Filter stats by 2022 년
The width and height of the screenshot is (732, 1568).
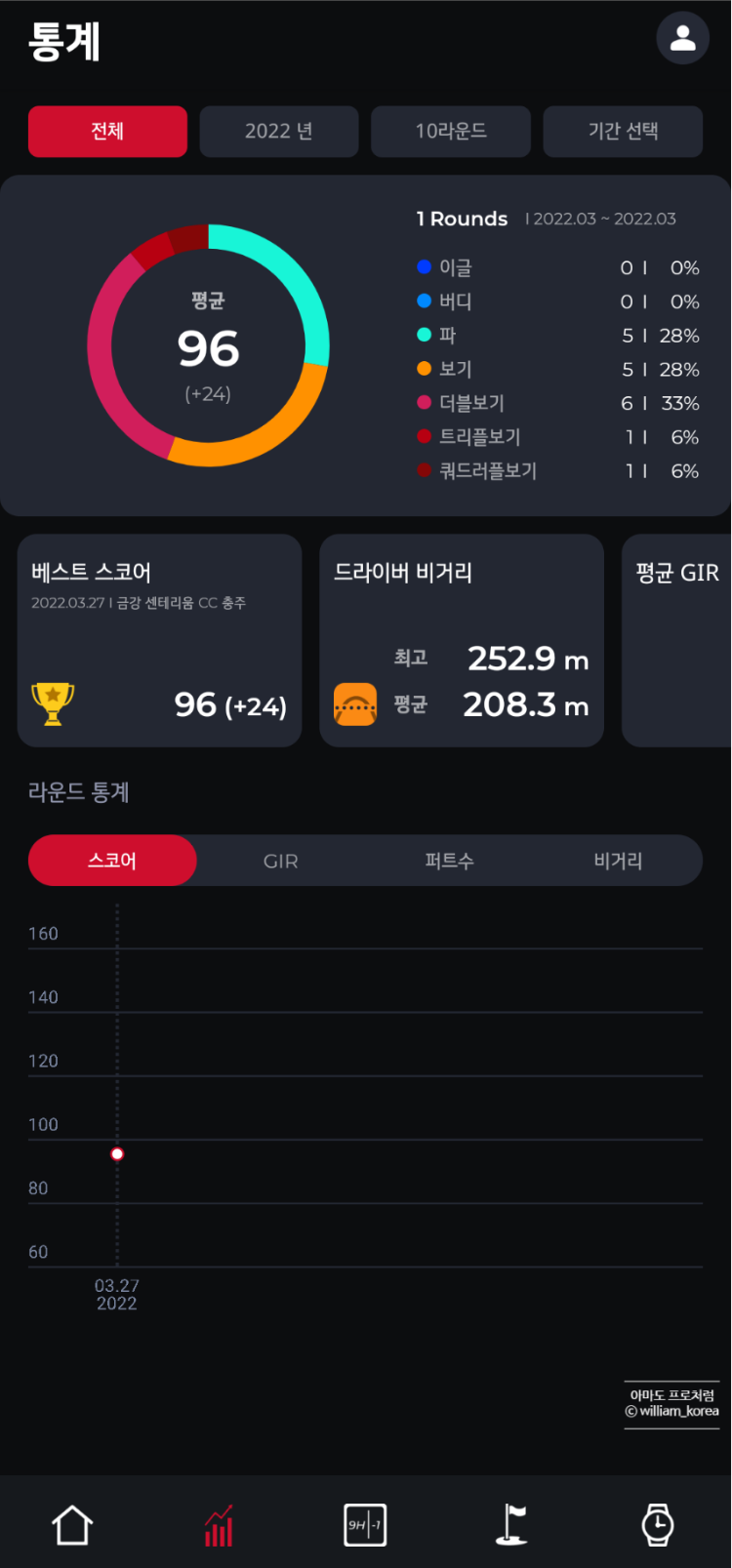click(279, 132)
